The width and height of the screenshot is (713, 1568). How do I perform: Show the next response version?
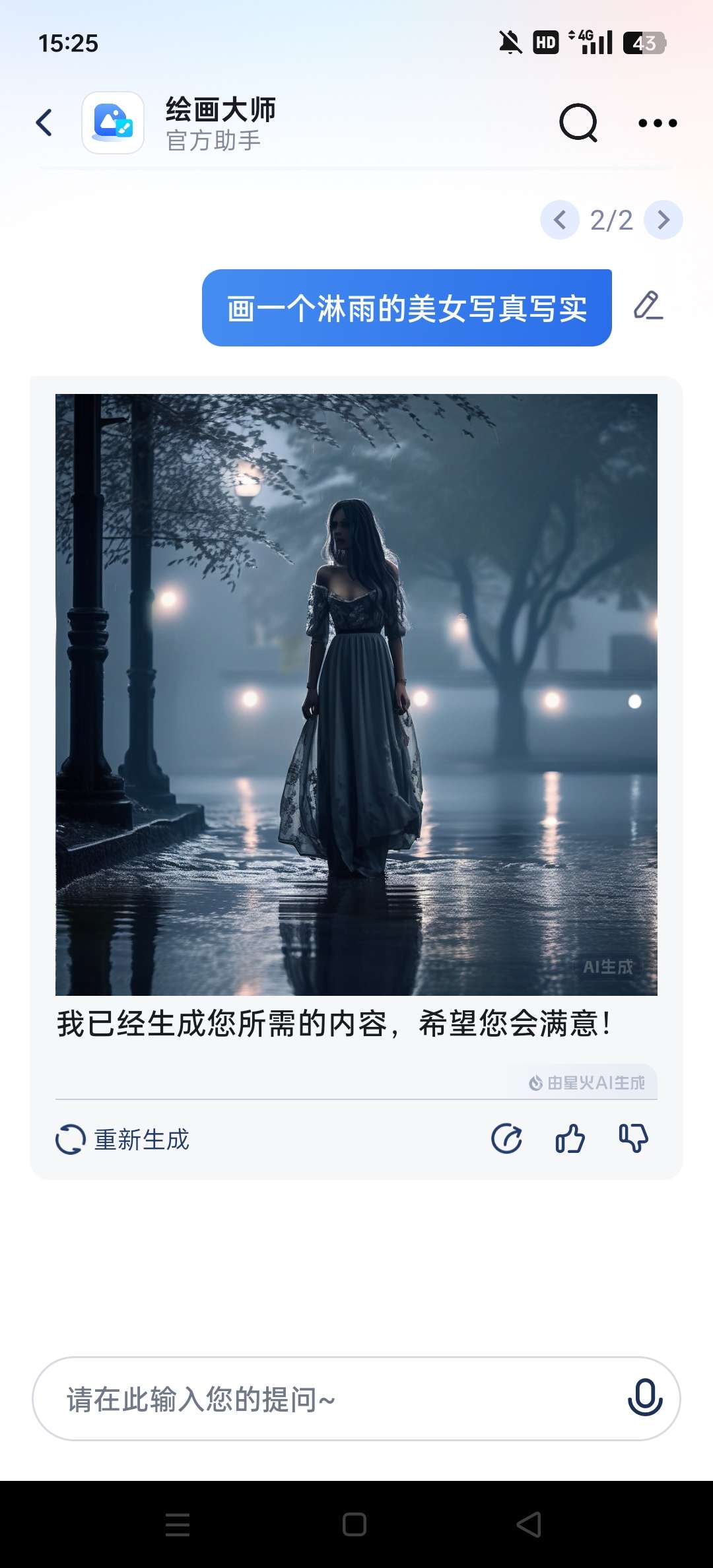(x=663, y=220)
